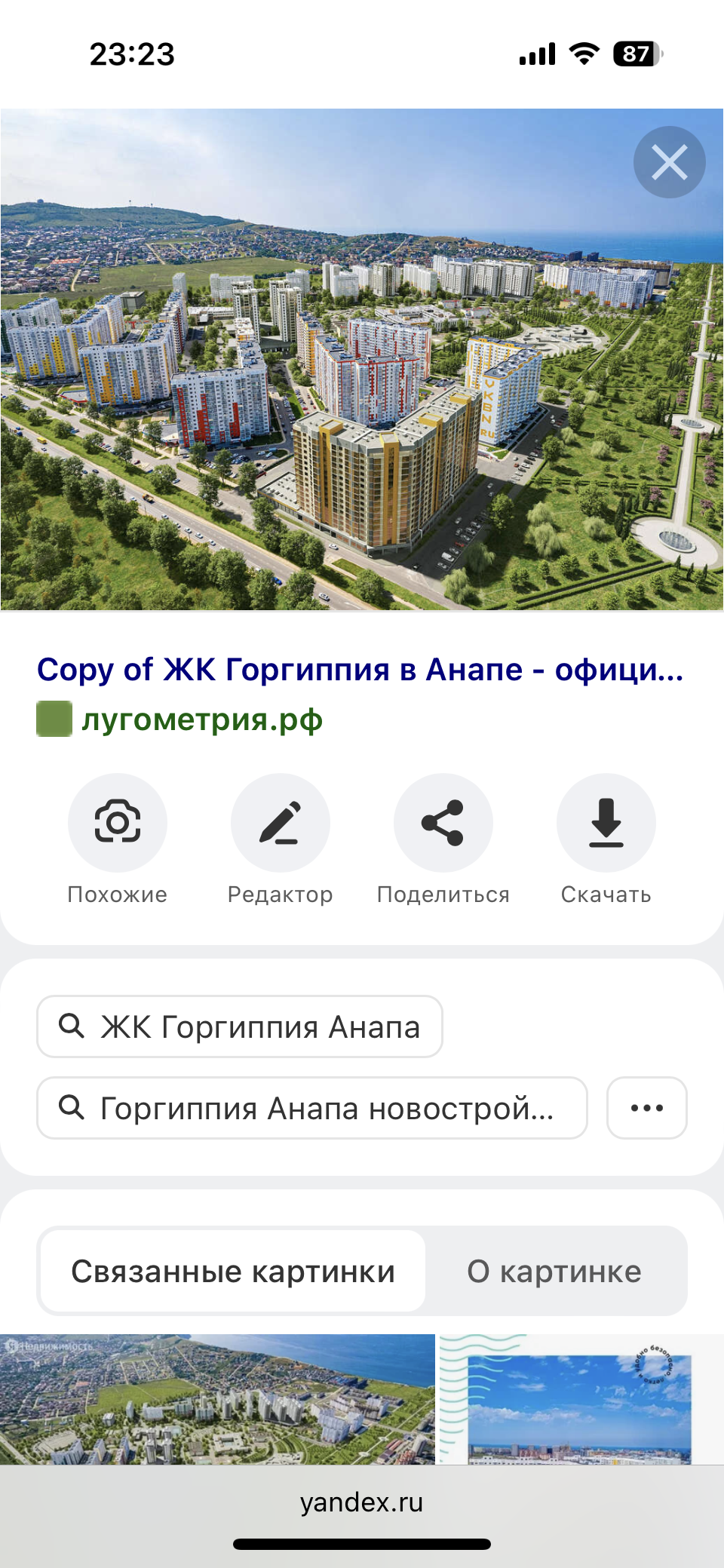Open the Редактор image editor
The height and width of the screenshot is (1568, 724).
281,823
